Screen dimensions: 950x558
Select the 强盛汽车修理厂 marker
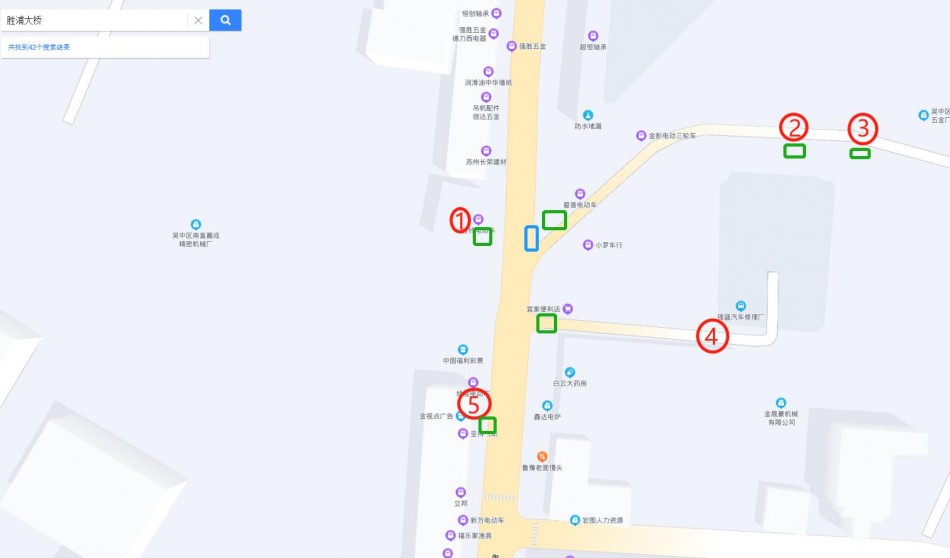coord(740,305)
